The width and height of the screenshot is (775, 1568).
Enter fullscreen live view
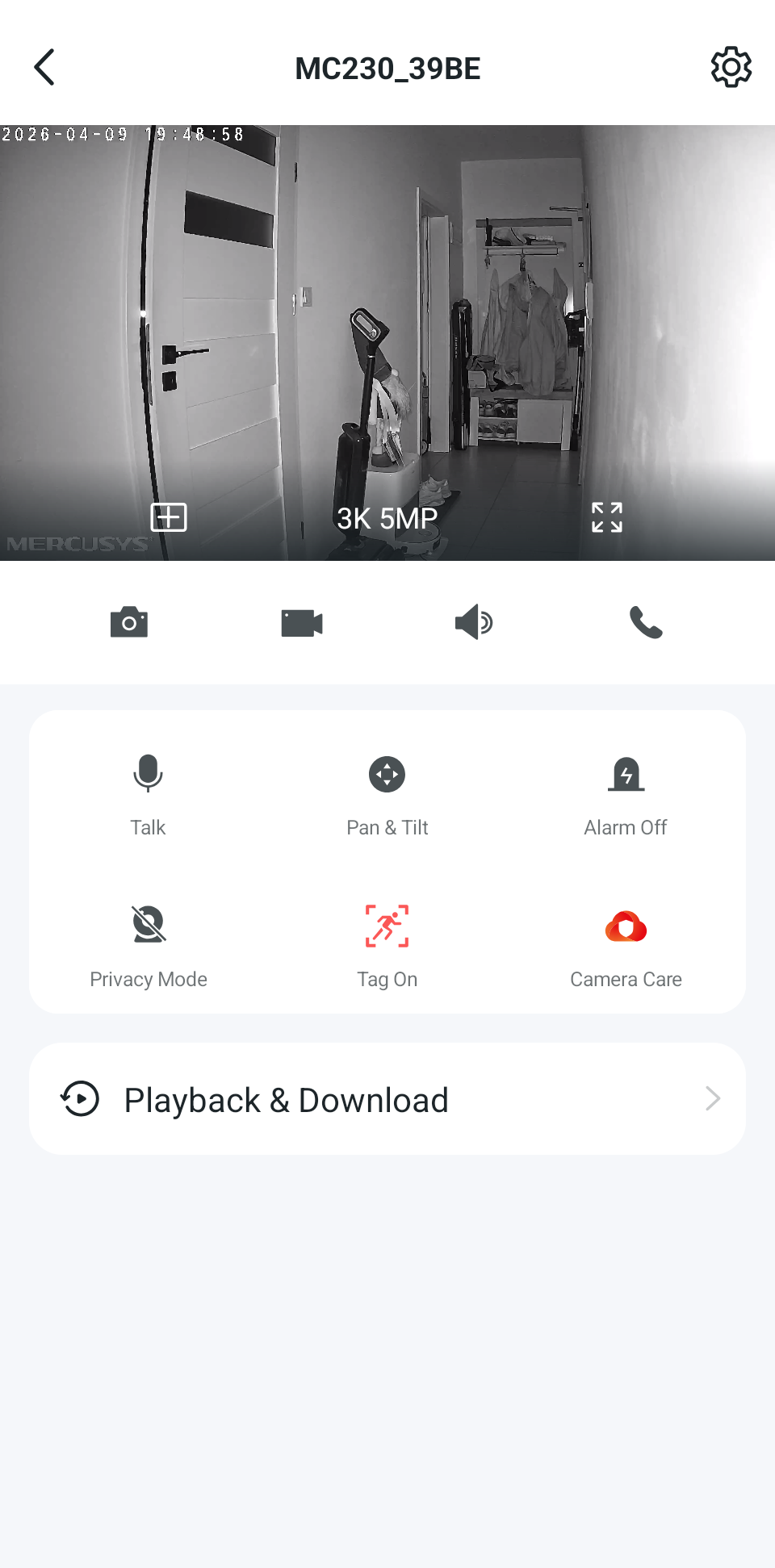(606, 517)
